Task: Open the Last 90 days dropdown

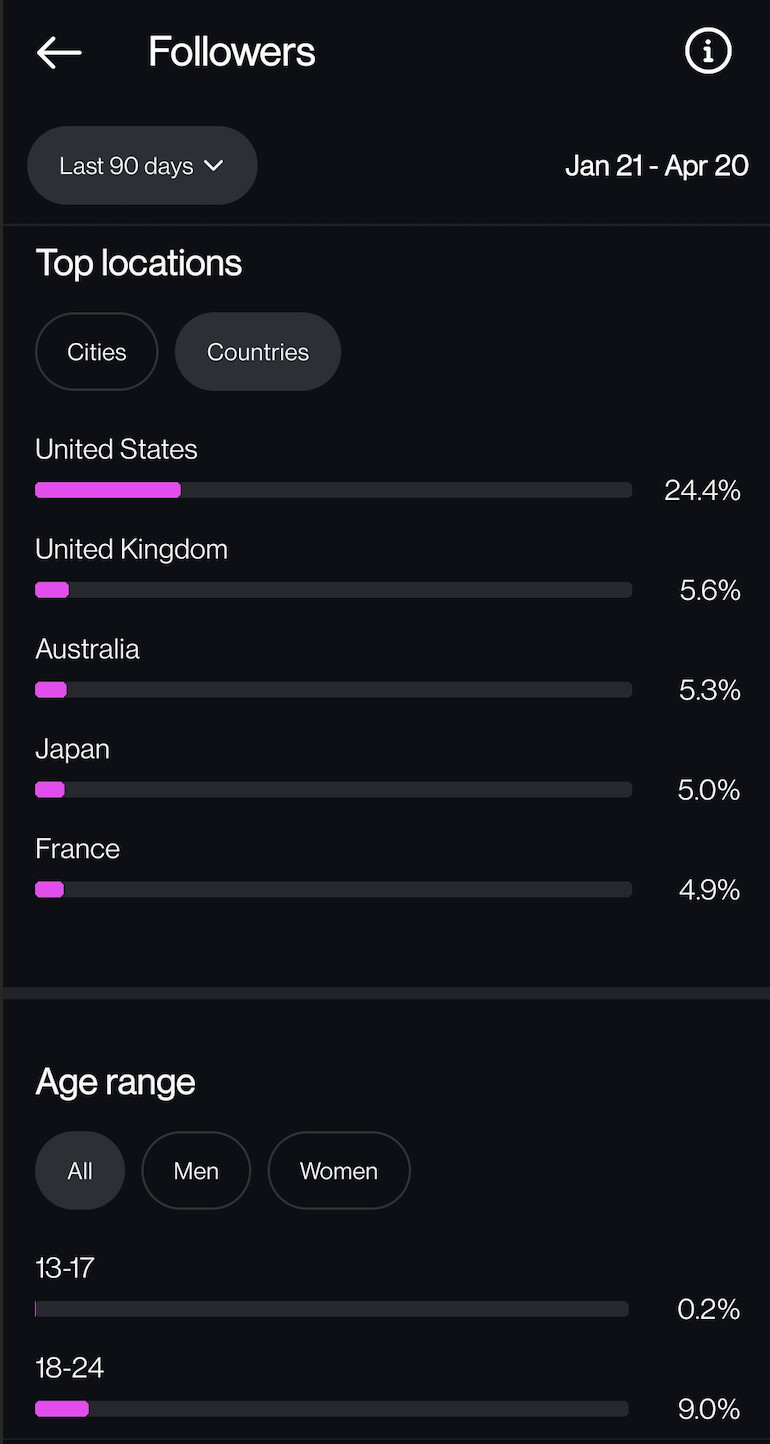Action: pos(142,166)
